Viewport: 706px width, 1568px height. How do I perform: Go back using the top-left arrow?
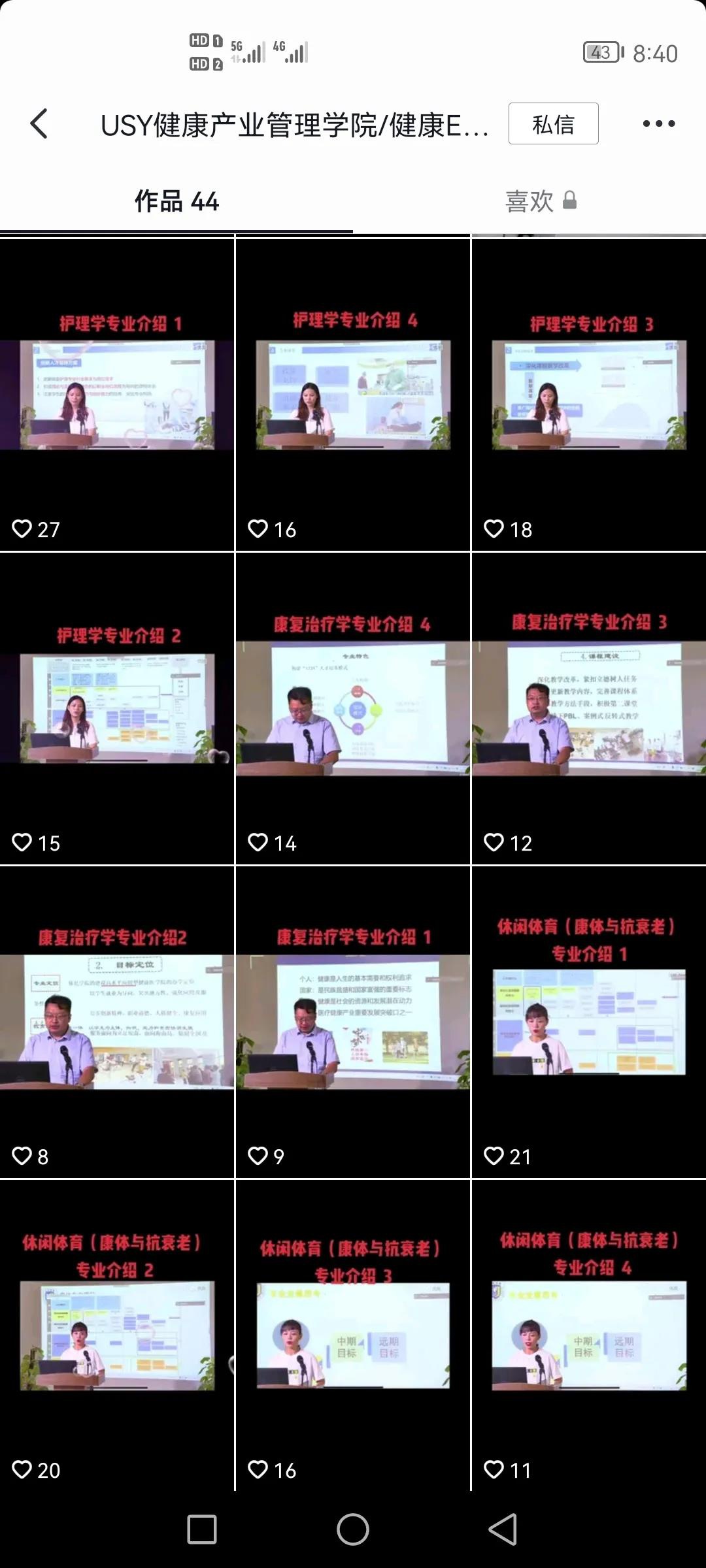pos(39,123)
